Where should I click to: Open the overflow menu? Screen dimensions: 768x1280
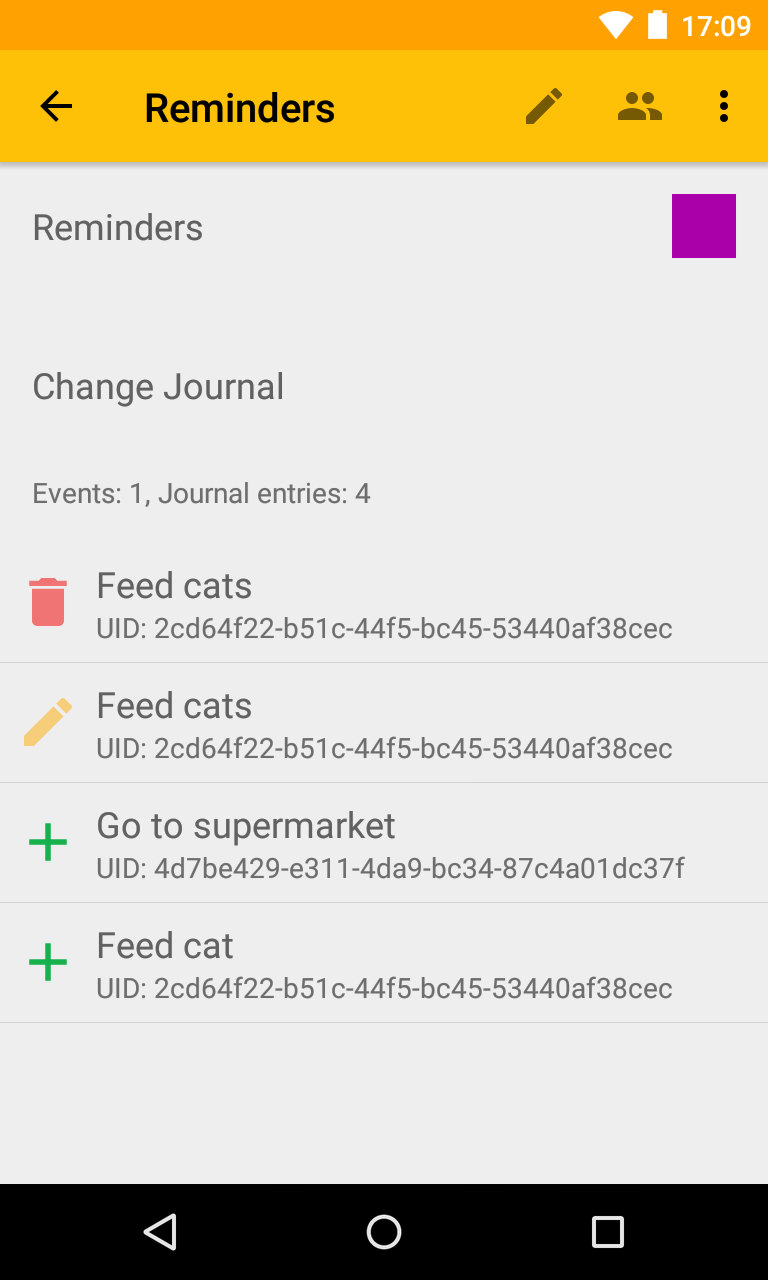723,107
